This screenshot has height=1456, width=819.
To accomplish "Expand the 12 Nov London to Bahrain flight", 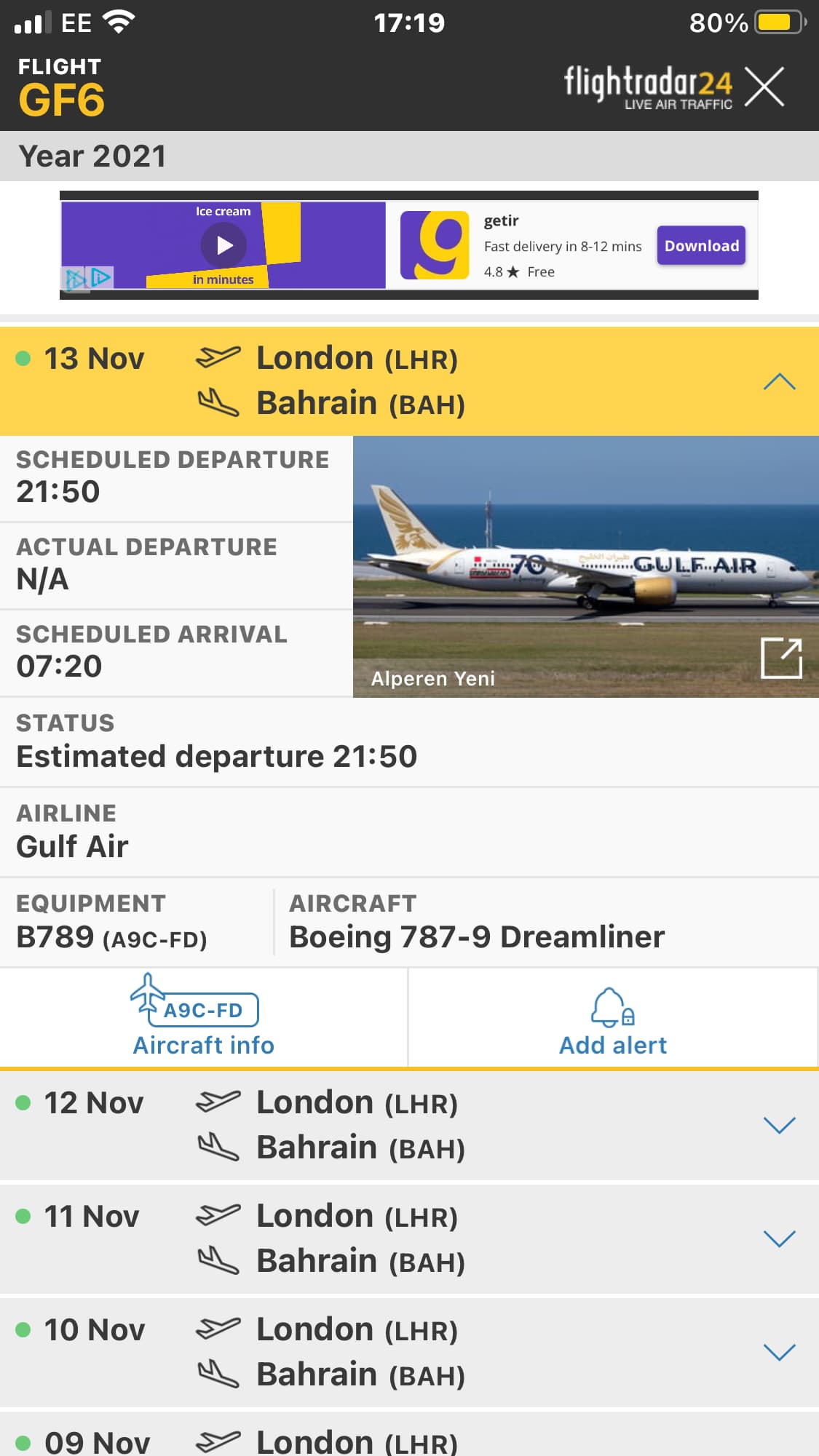I will 779,1125.
